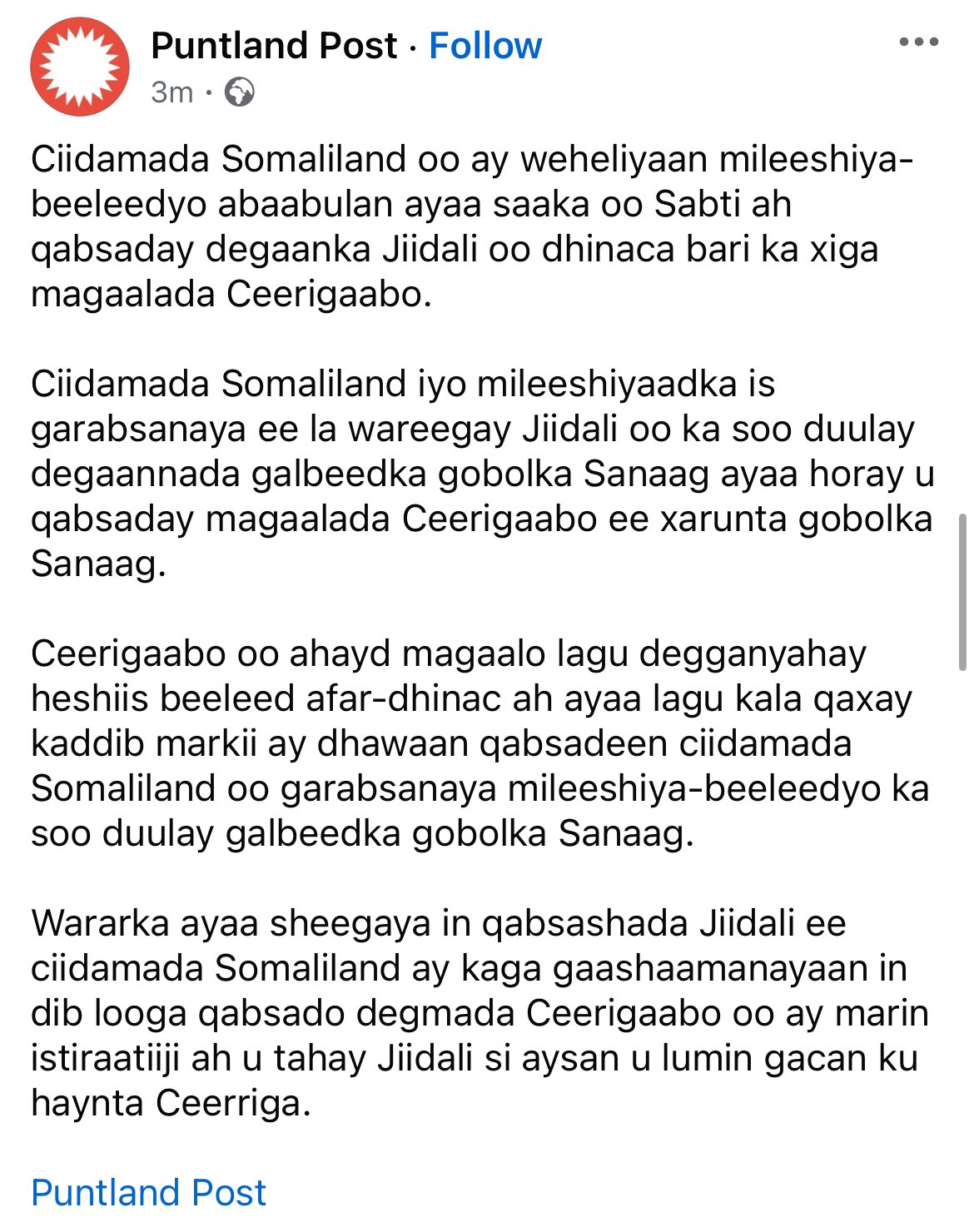
Task: Open the post's three-dot options menu
Action: point(919,42)
